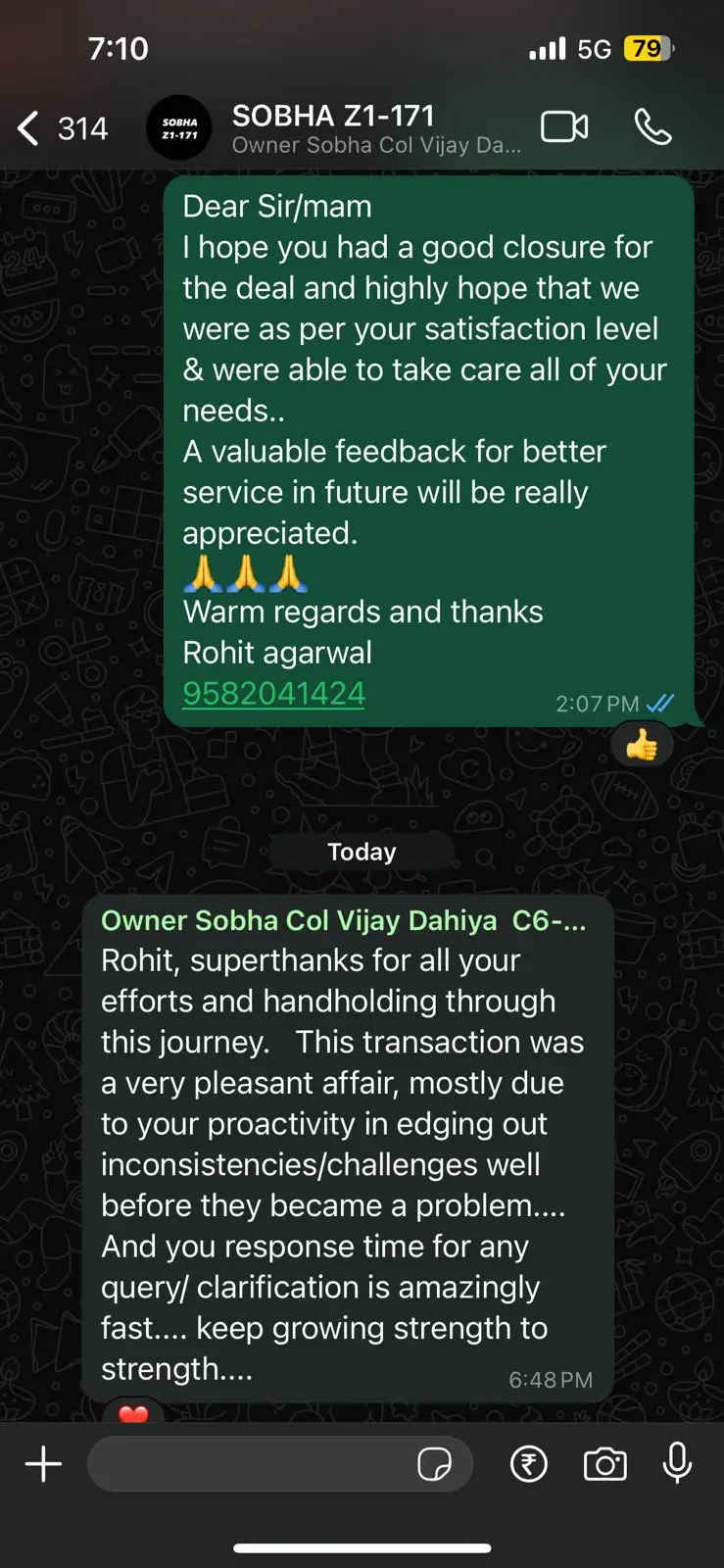The width and height of the screenshot is (724, 1568).
Task: Start a voice call
Action: click(652, 127)
